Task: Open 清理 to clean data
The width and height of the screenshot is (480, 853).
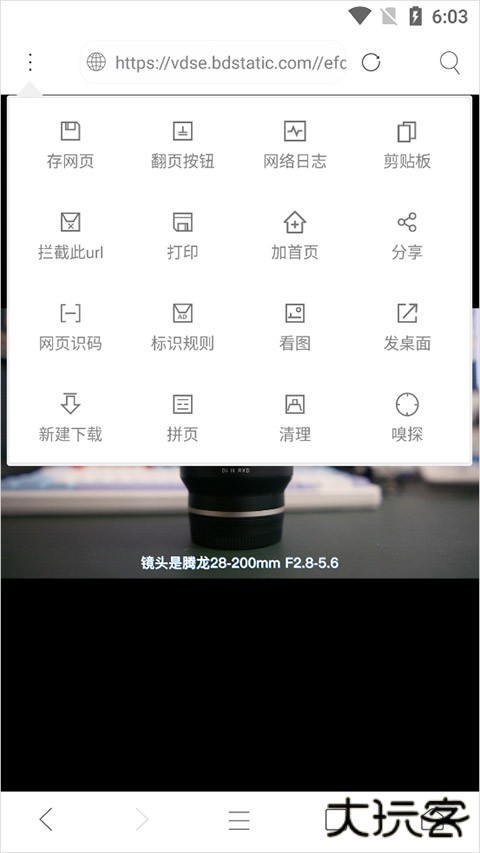Action: pyautogui.click(x=294, y=418)
